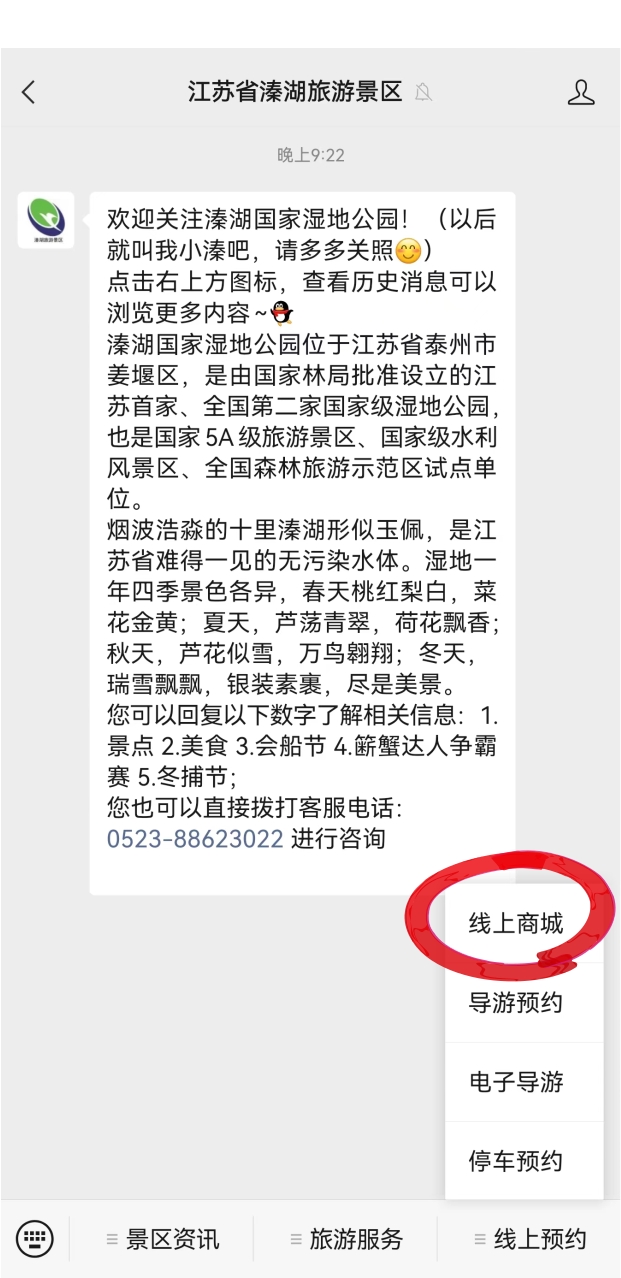The height and width of the screenshot is (1278, 621).
Task: Switch to keyboard input
Action: 34,1239
